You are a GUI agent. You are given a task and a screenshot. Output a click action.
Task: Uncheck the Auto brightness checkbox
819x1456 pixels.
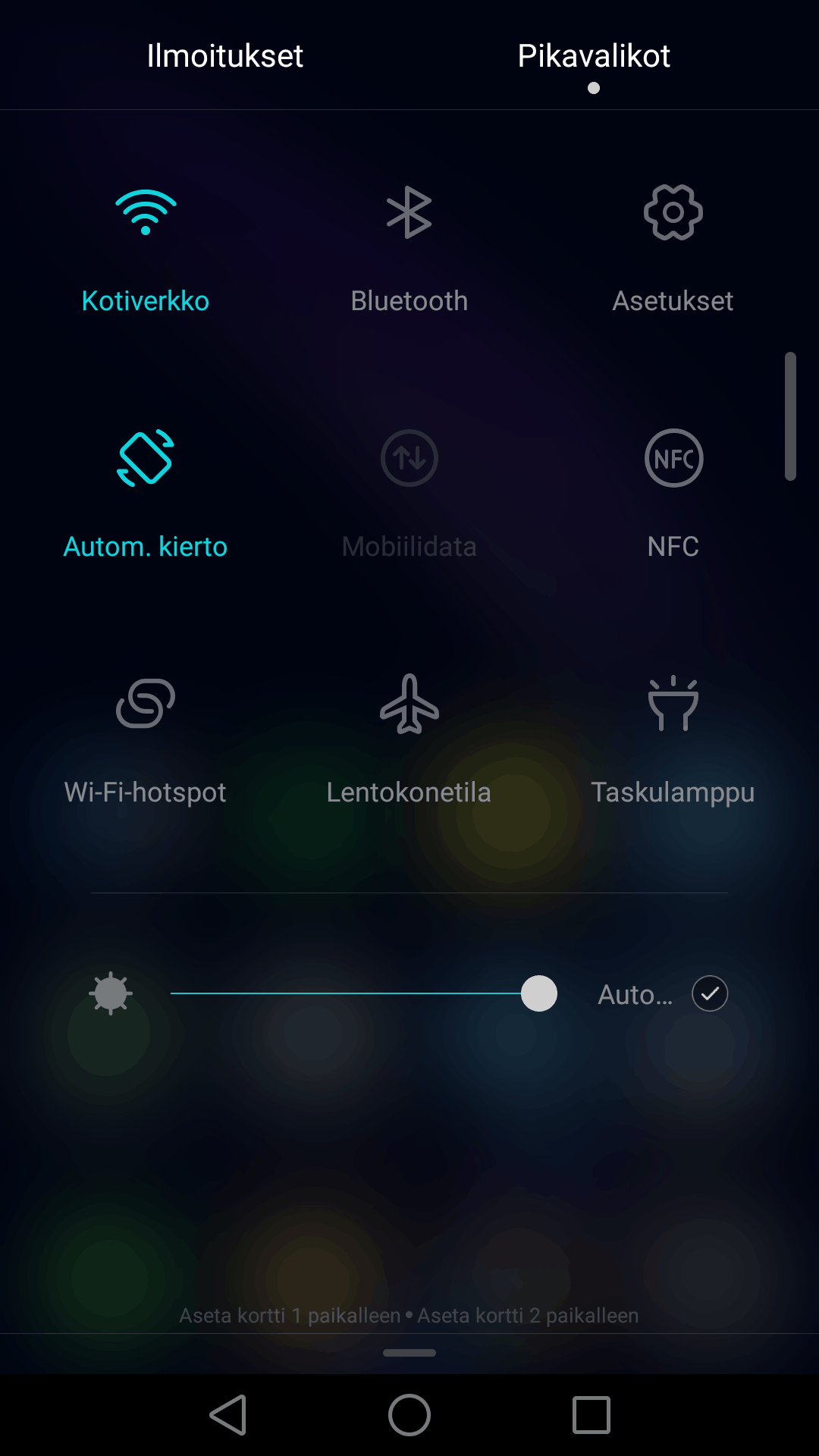(x=710, y=993)
